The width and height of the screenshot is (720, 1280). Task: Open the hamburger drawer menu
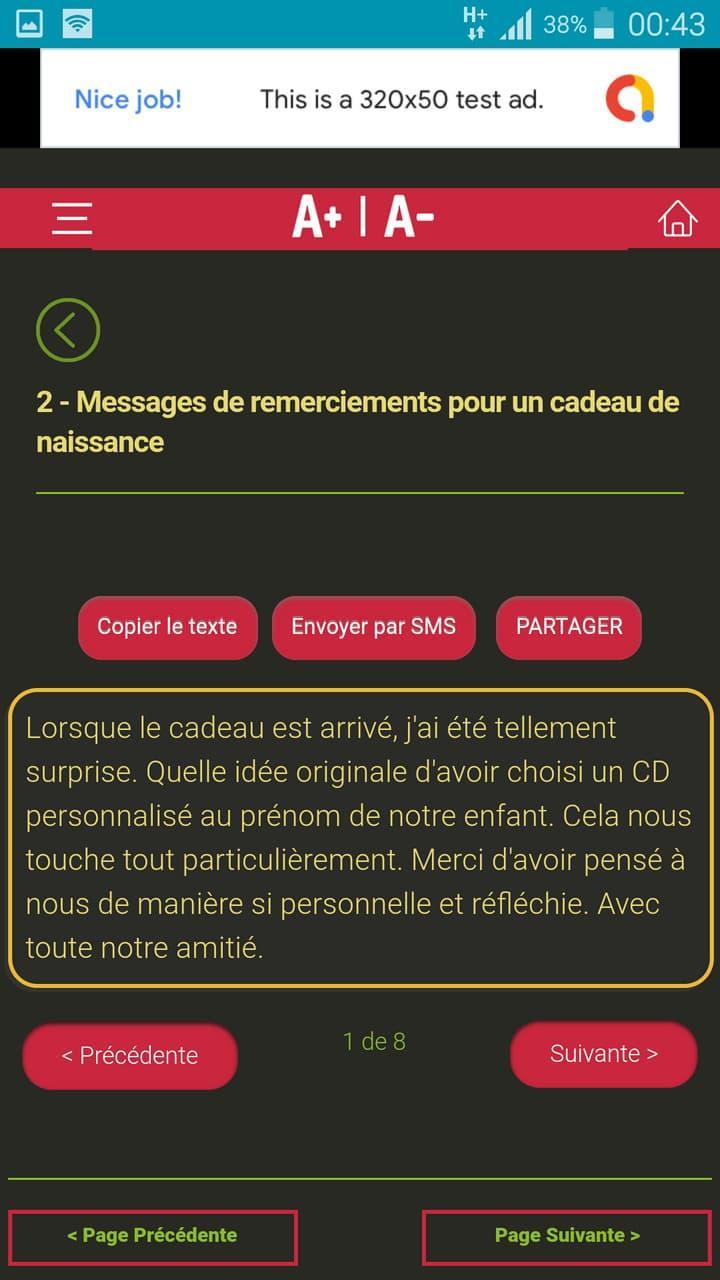click(72, 218)
